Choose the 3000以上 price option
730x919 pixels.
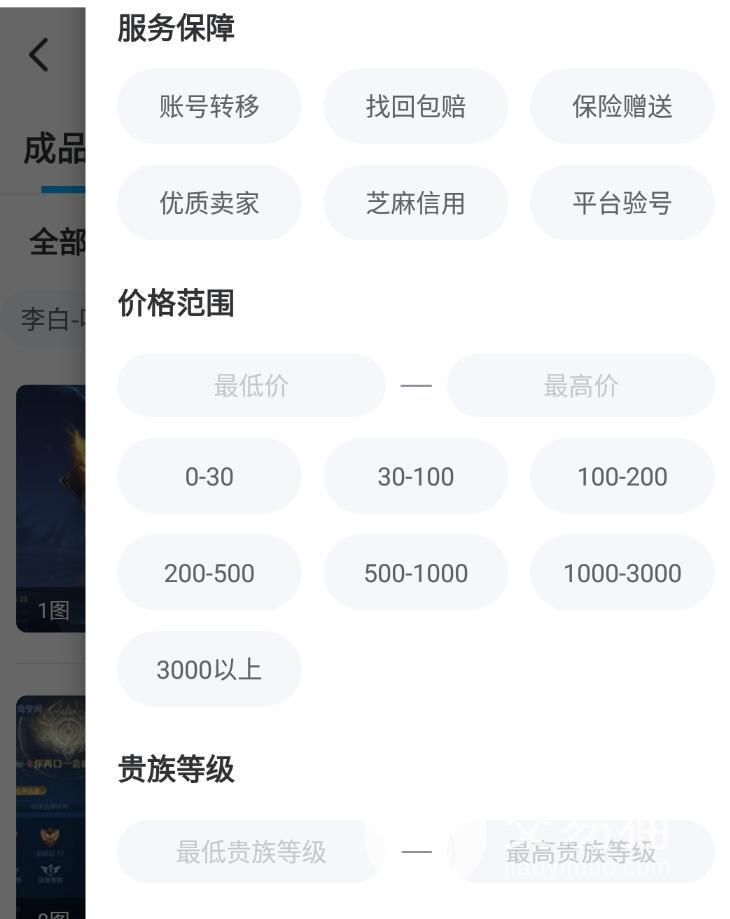pyautogui.click(x=209, y=669)
